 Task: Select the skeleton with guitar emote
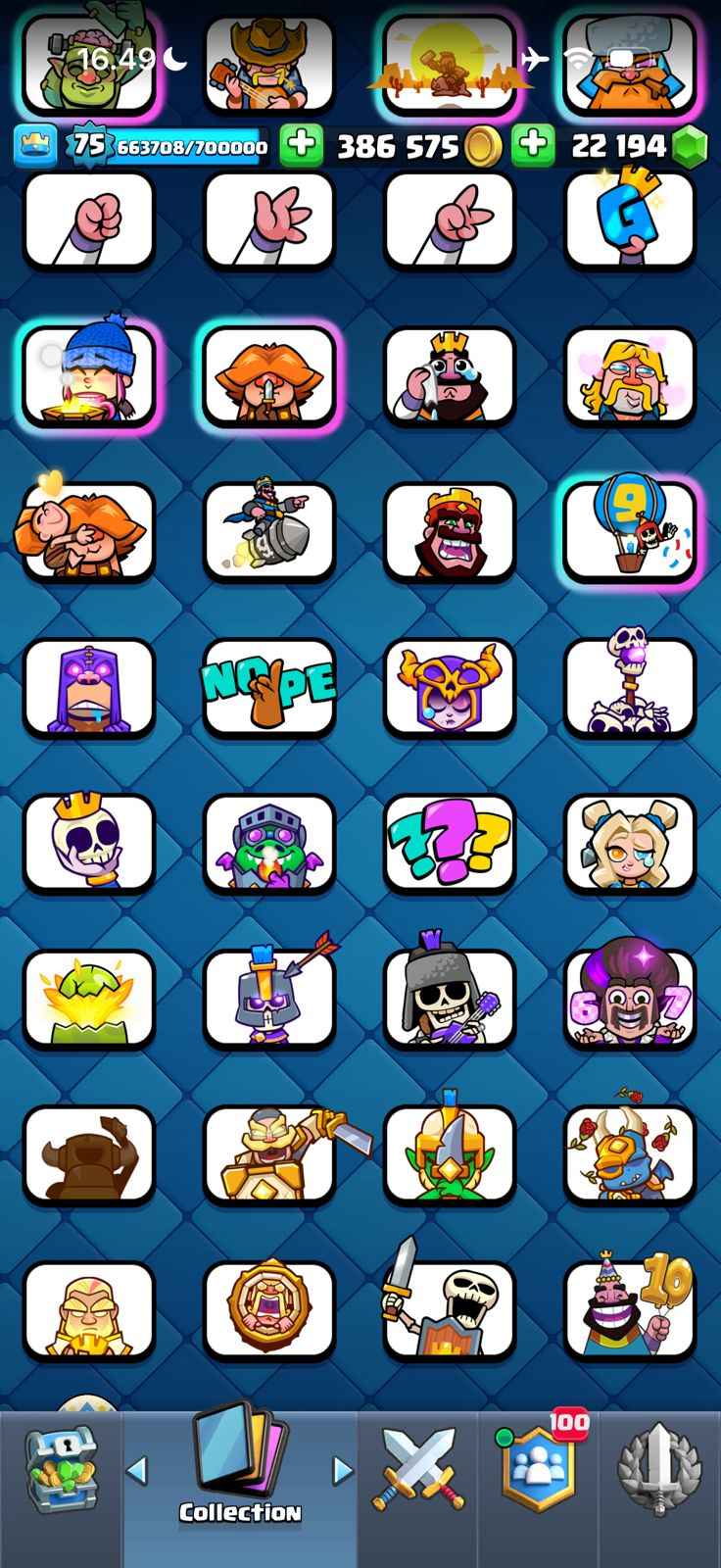tap(450, 998)
